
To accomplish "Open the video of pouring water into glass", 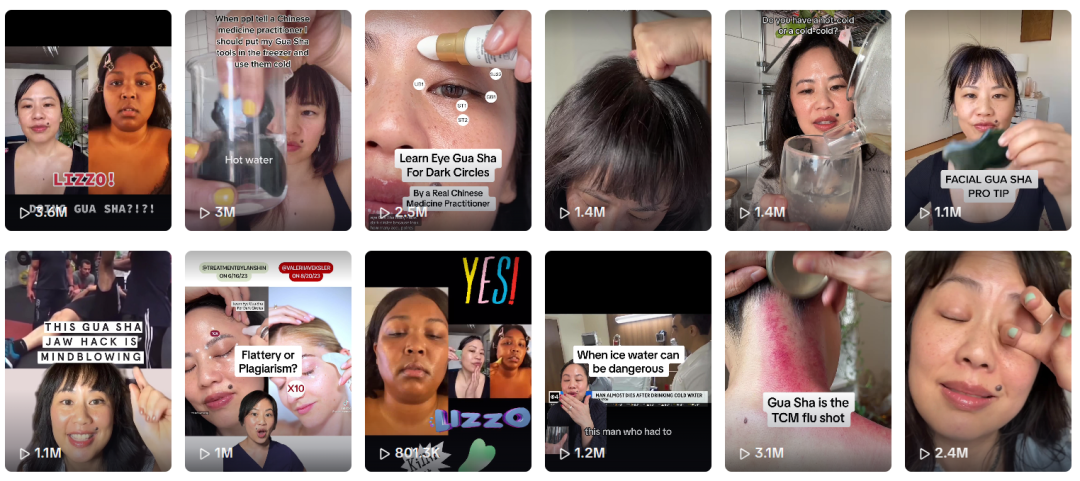I will tap(808, 120).
